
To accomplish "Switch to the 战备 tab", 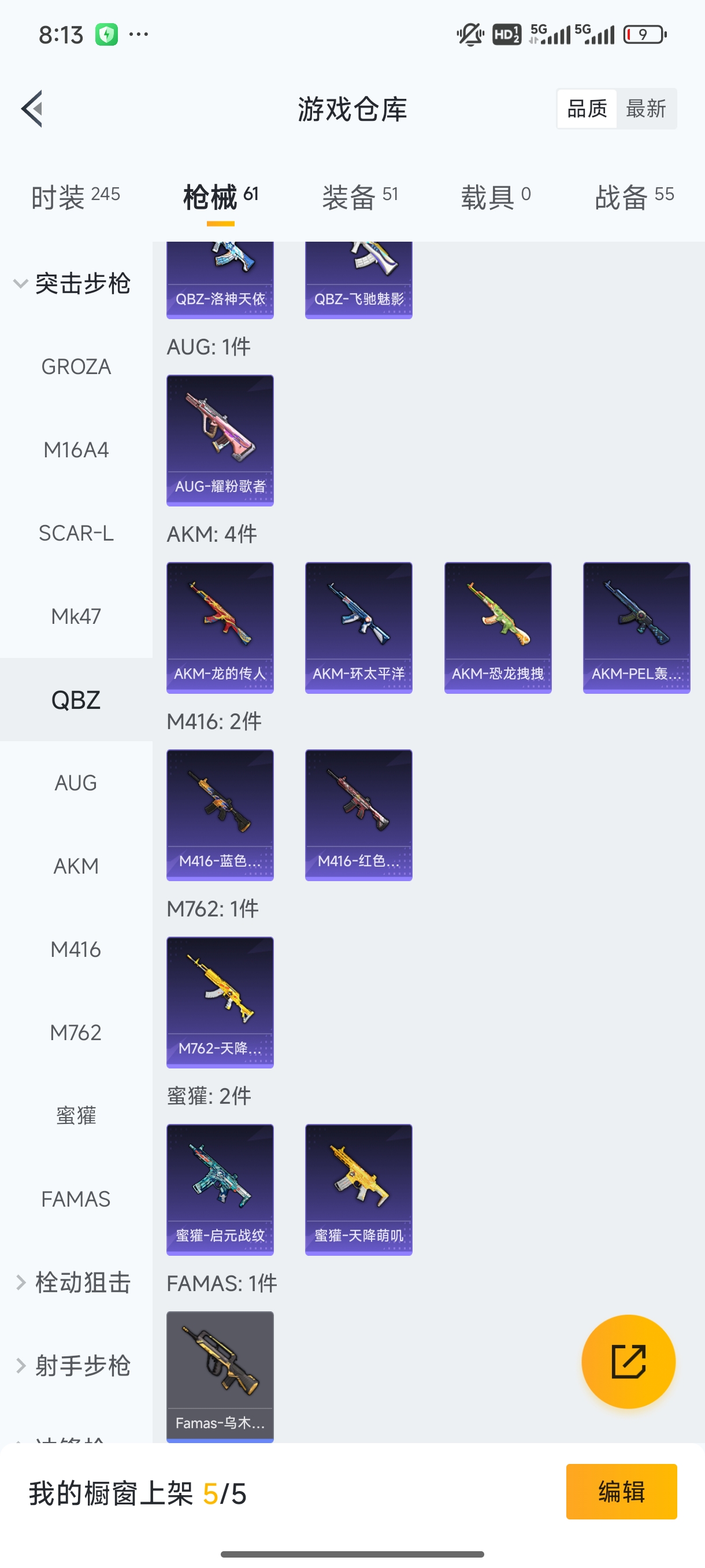I will pyautogui.click(x=634, y=197).
